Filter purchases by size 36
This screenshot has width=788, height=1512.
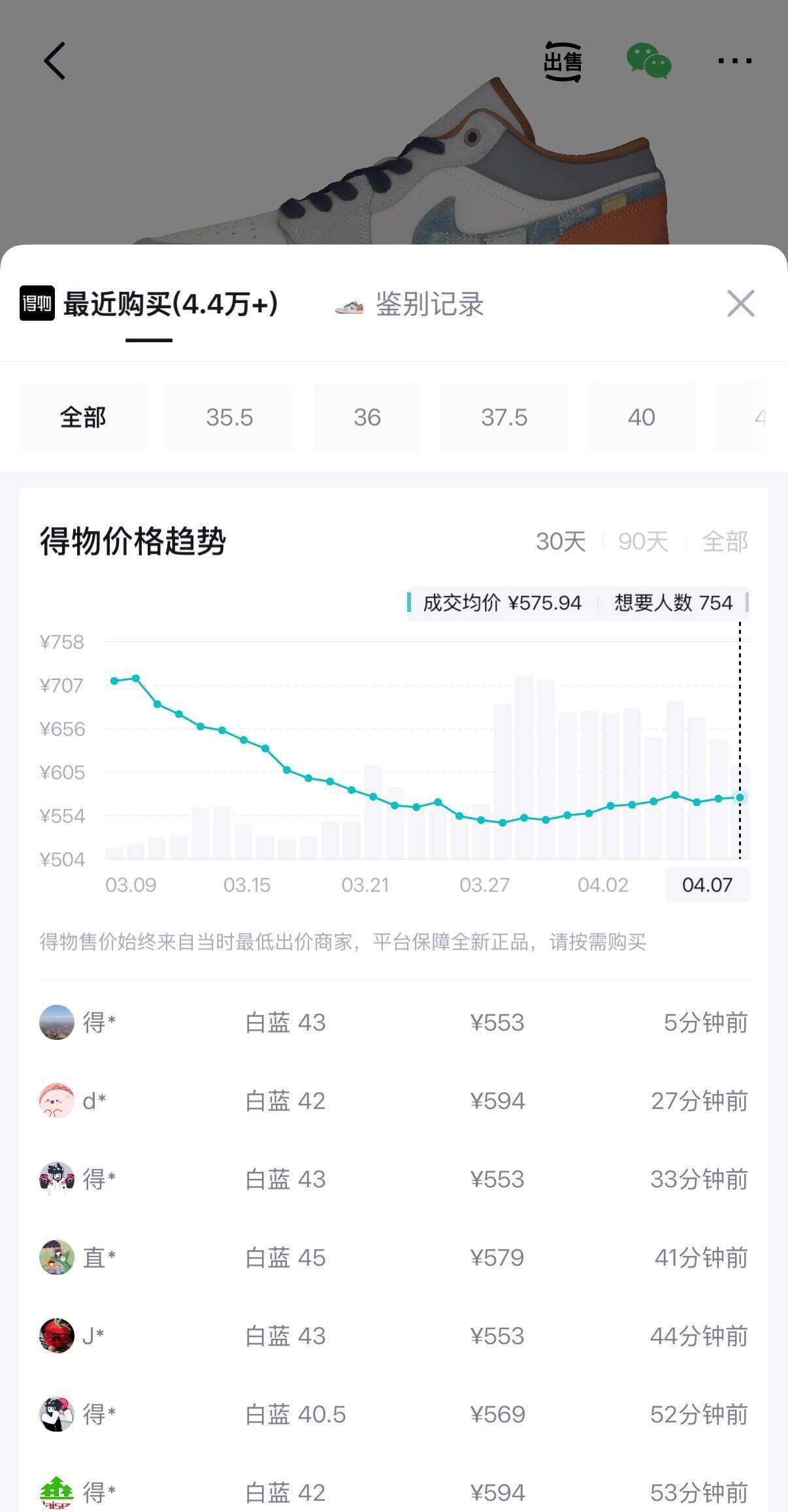[x=367, y=417]
